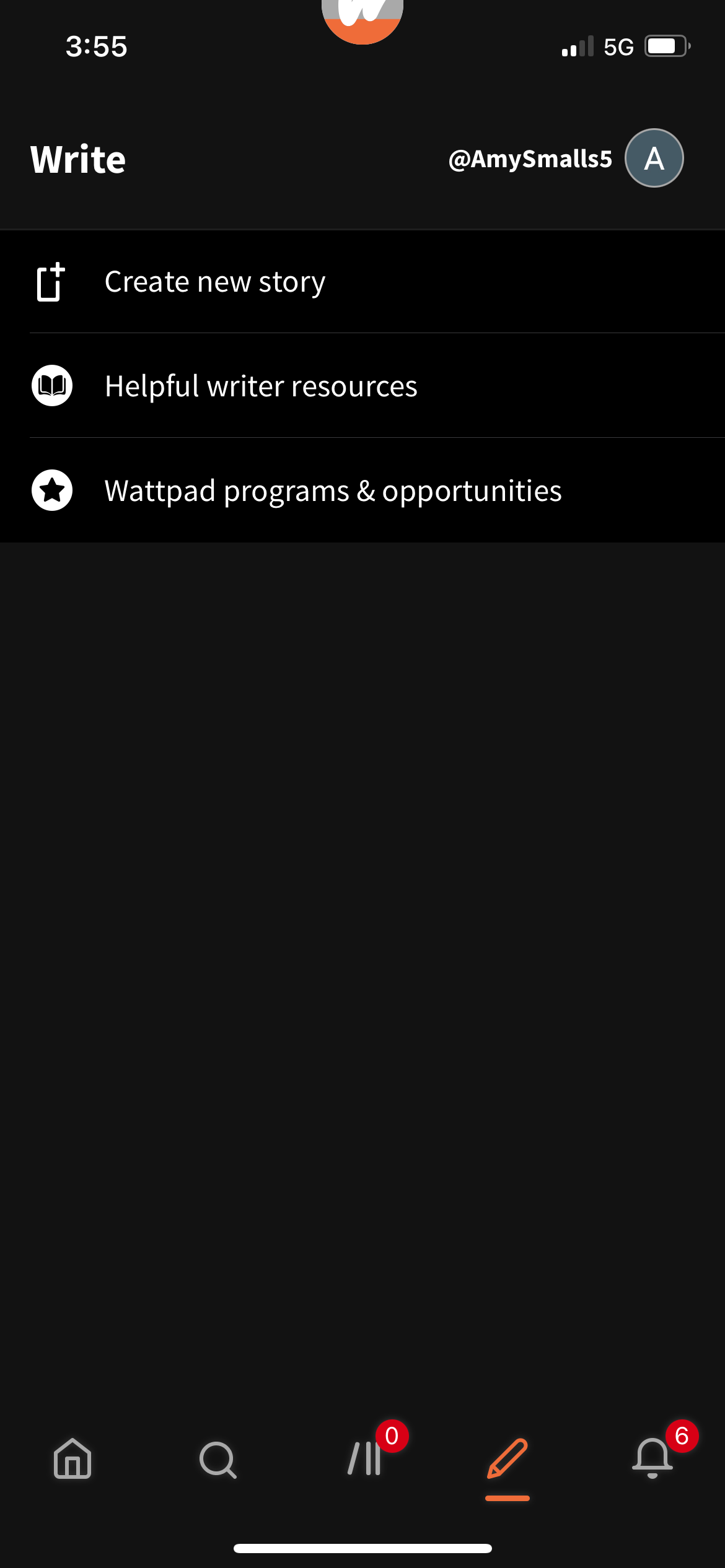Open Helpful writer resources
Image resolution: width=725 pixels, height=1568 pixels.
(x=260, y=385)
